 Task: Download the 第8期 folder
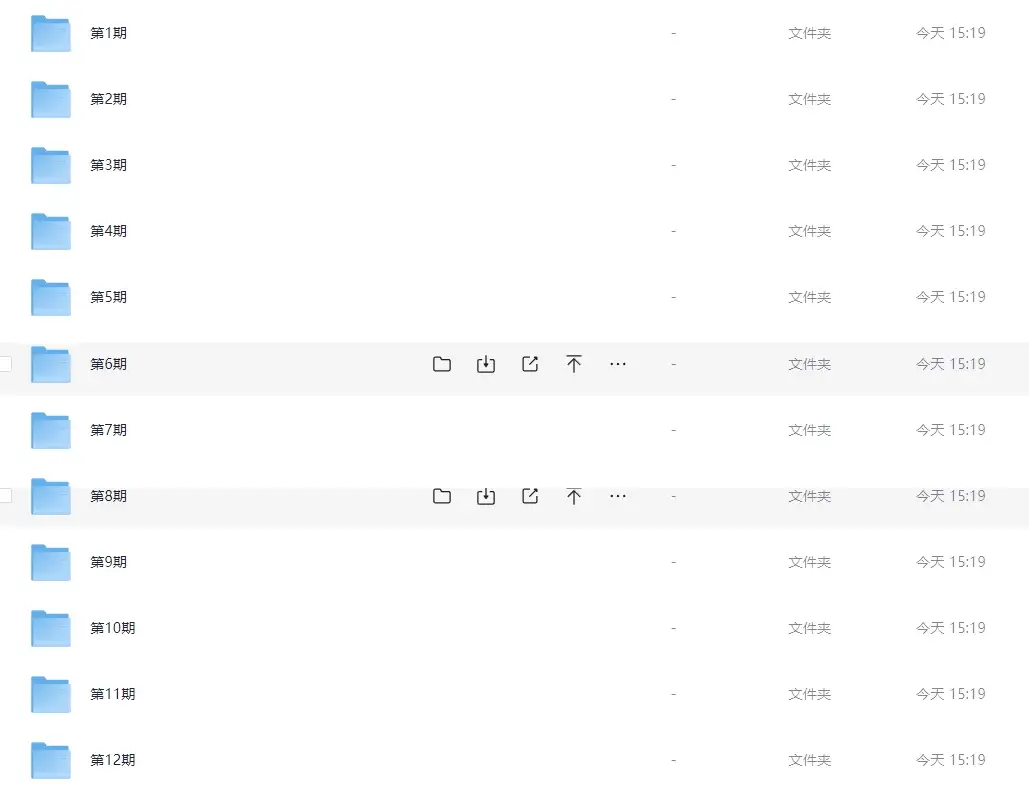pyautogui.click(x=486, y=496)
